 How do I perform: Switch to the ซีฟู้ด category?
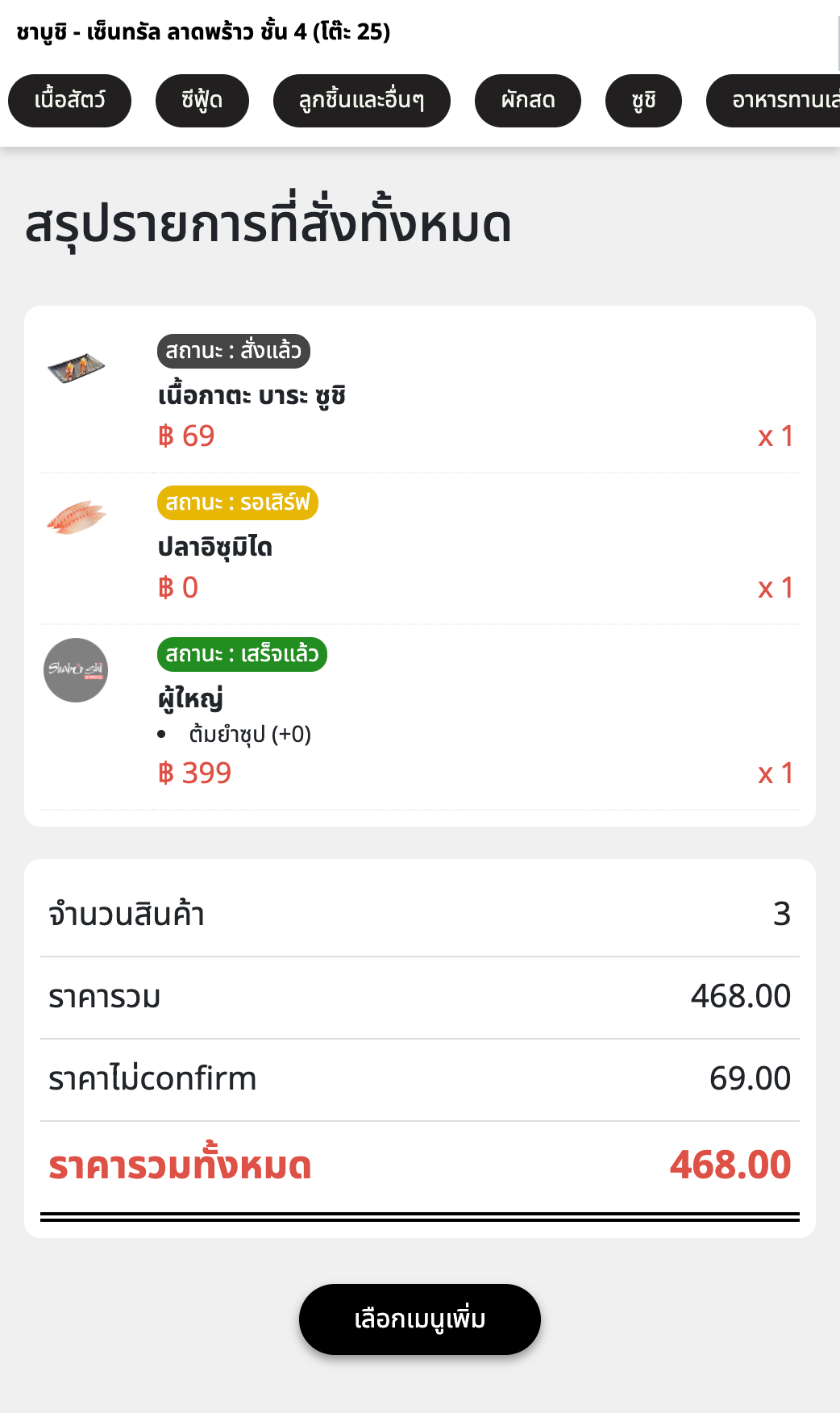coord(202,101)
